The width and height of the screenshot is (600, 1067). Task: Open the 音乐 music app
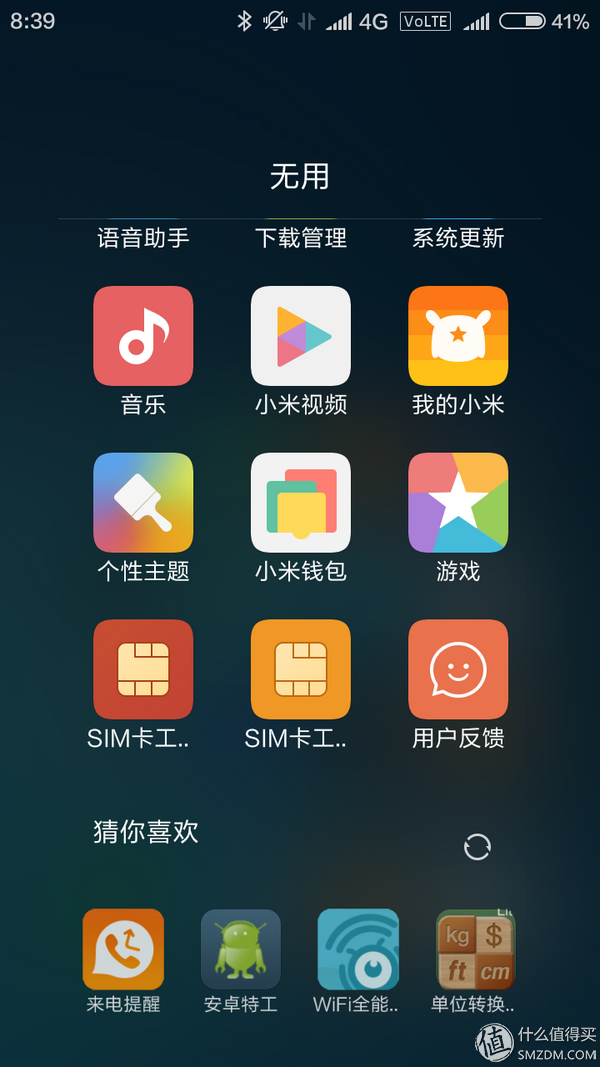(x=143, y=336)
